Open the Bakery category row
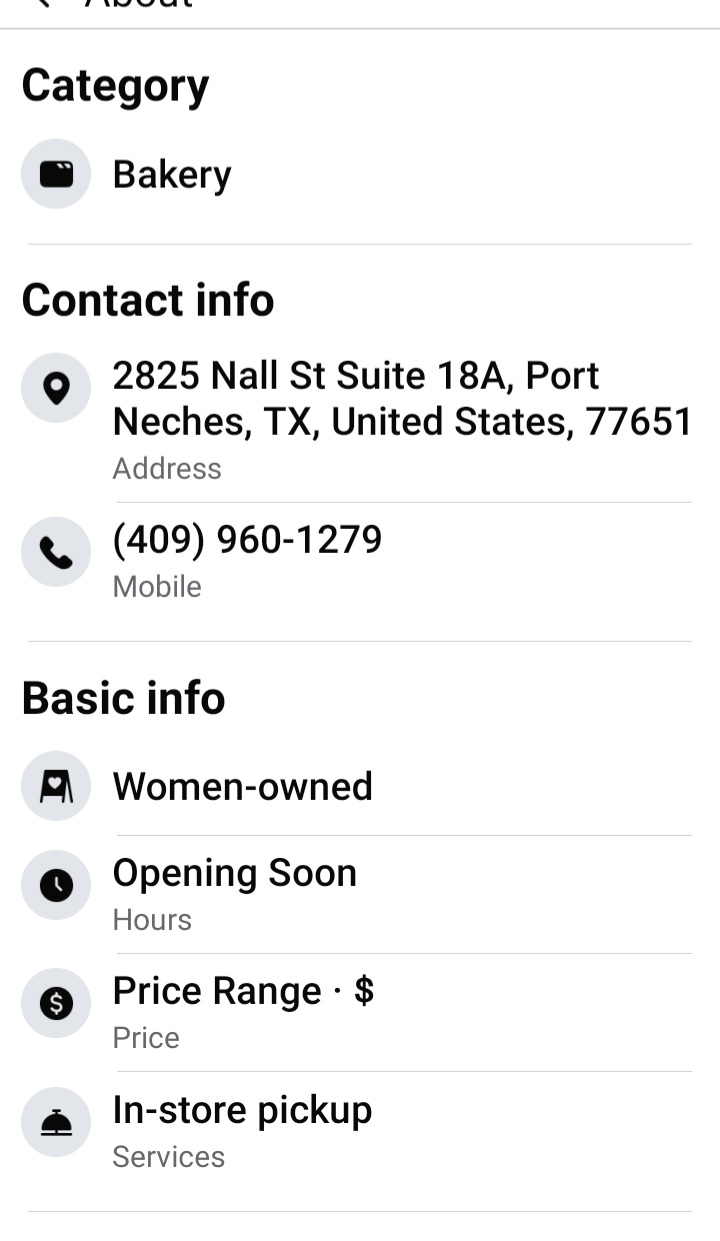This screenshot has width=720, height=1241. tap(360, 174)
